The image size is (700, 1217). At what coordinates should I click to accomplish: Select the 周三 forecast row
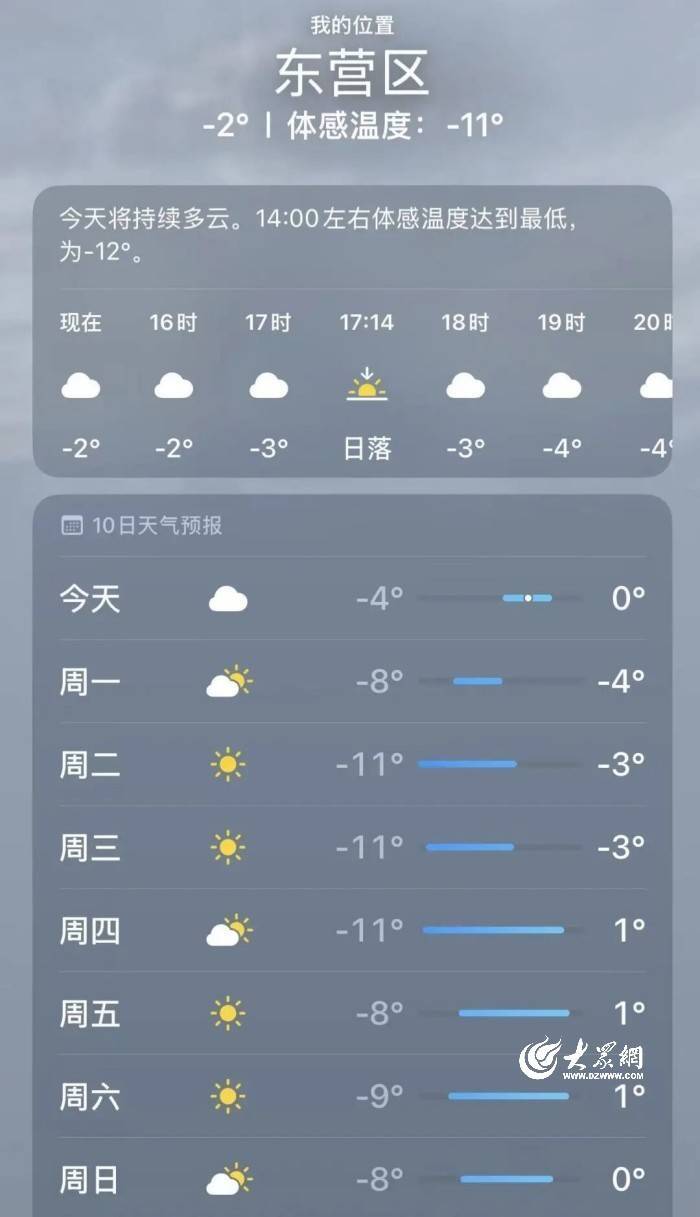coord(352,848)
